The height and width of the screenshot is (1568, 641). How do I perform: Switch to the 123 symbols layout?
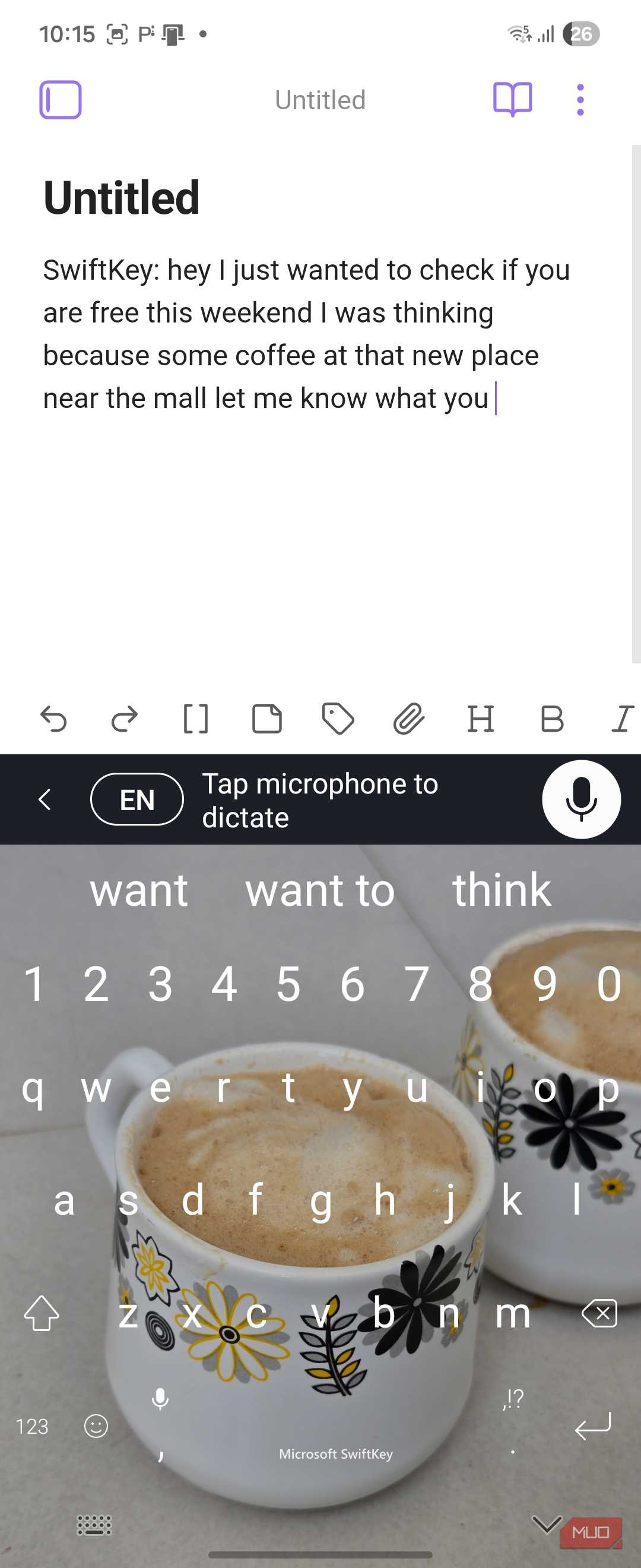click(x=31, y=1425)
